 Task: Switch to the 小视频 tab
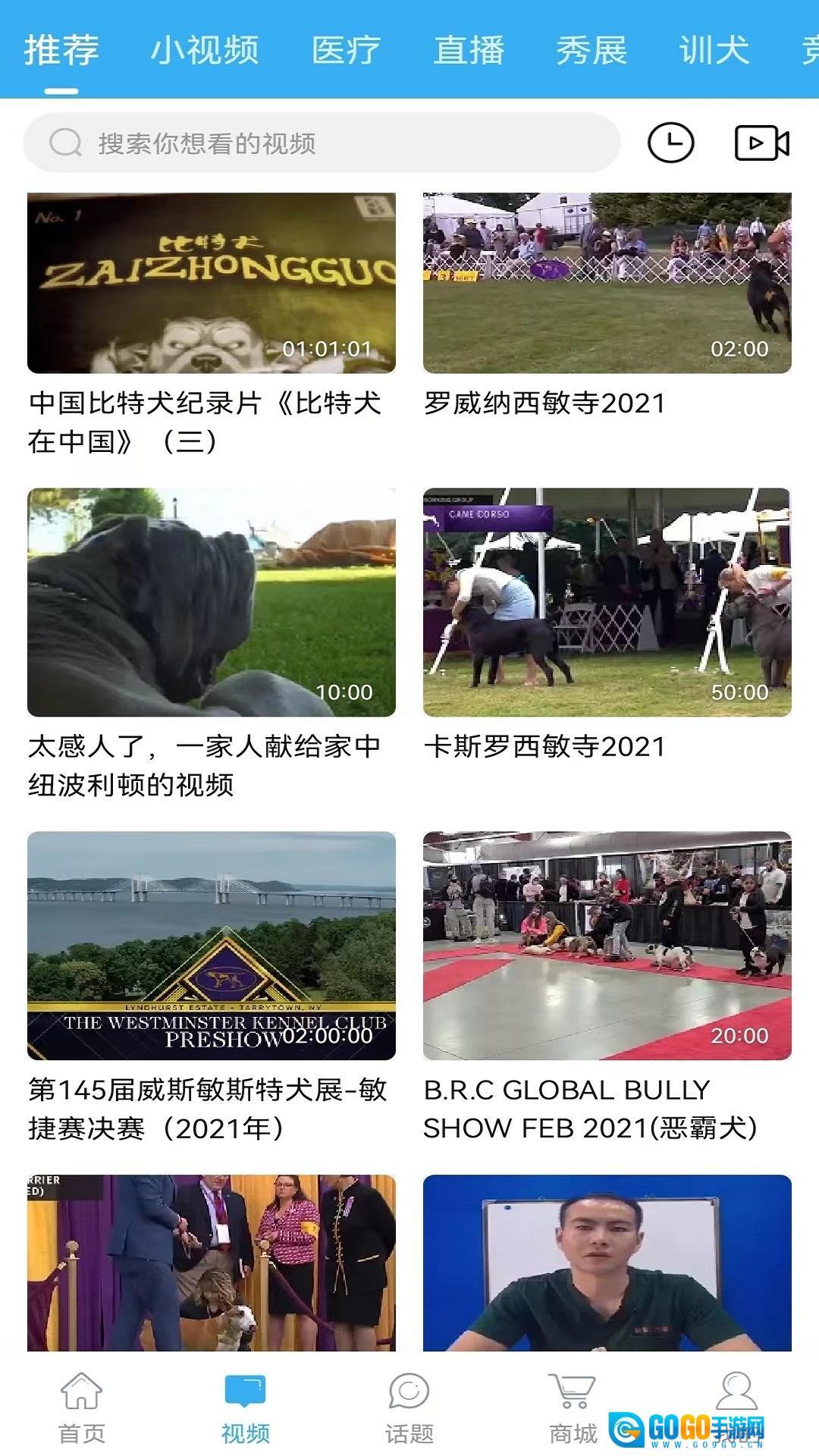point(206,49)
